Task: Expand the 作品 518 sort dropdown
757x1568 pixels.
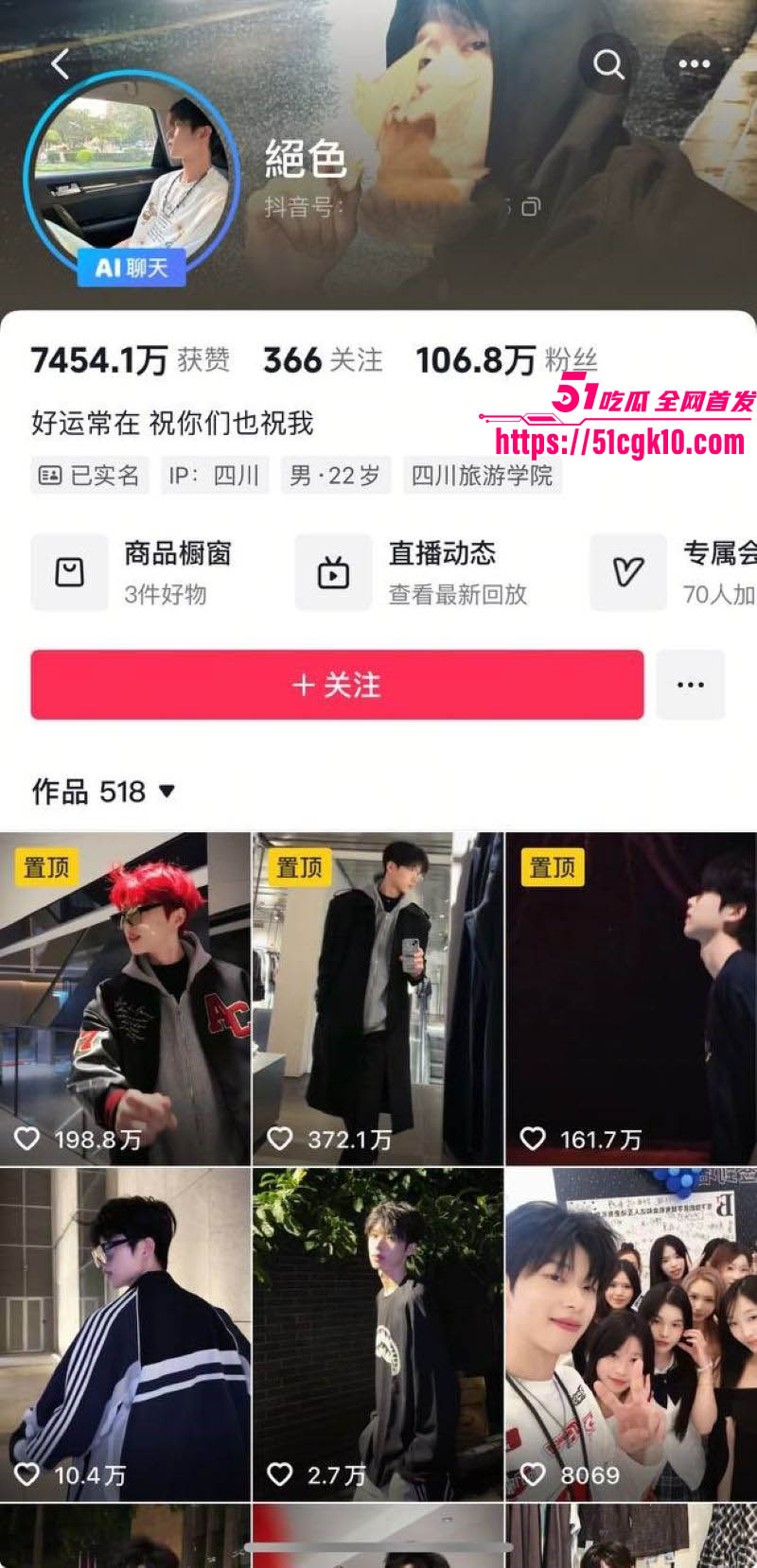Action: pos(167,793)
